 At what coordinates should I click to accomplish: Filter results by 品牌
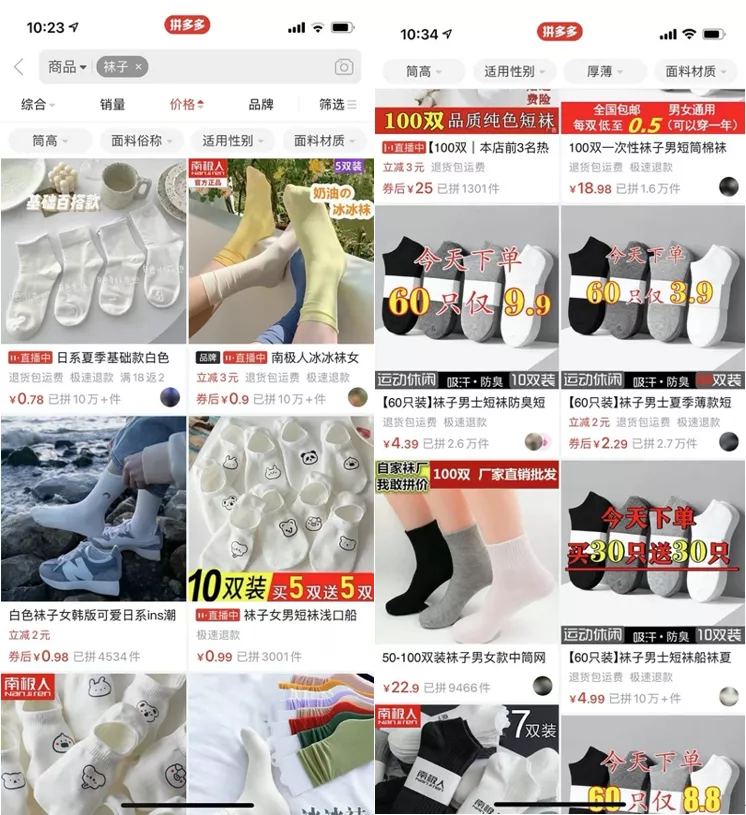pyautogui.click(x=261, y=104)
